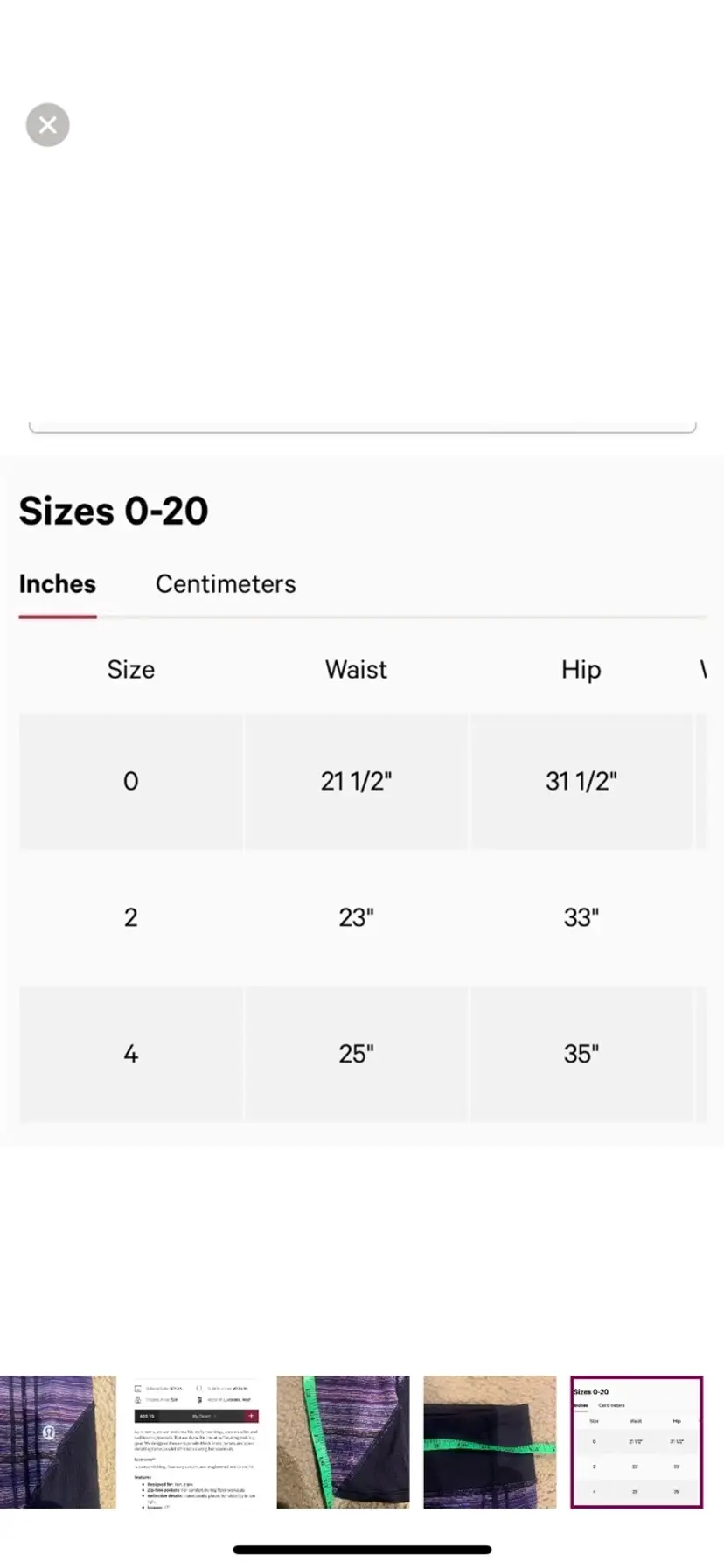Open the product description screenshot thumbnail

coord(196,1441)
